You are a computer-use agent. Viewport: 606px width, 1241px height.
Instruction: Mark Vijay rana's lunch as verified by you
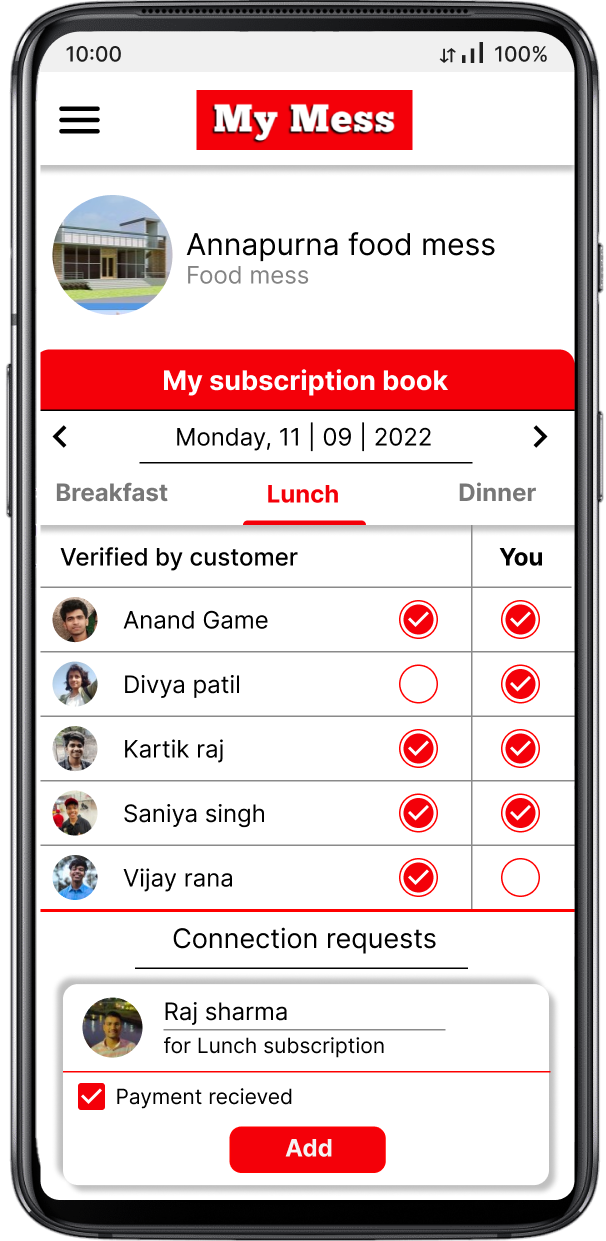click(520, 878)
